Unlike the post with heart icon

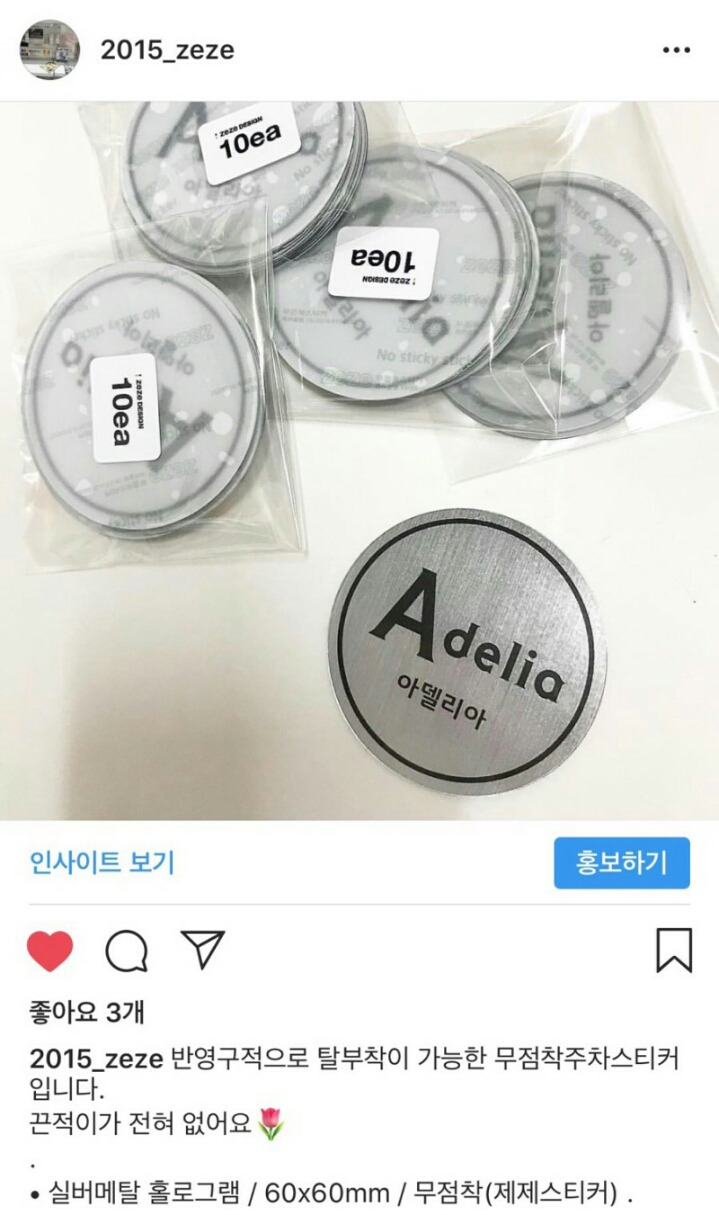point(50,950)
